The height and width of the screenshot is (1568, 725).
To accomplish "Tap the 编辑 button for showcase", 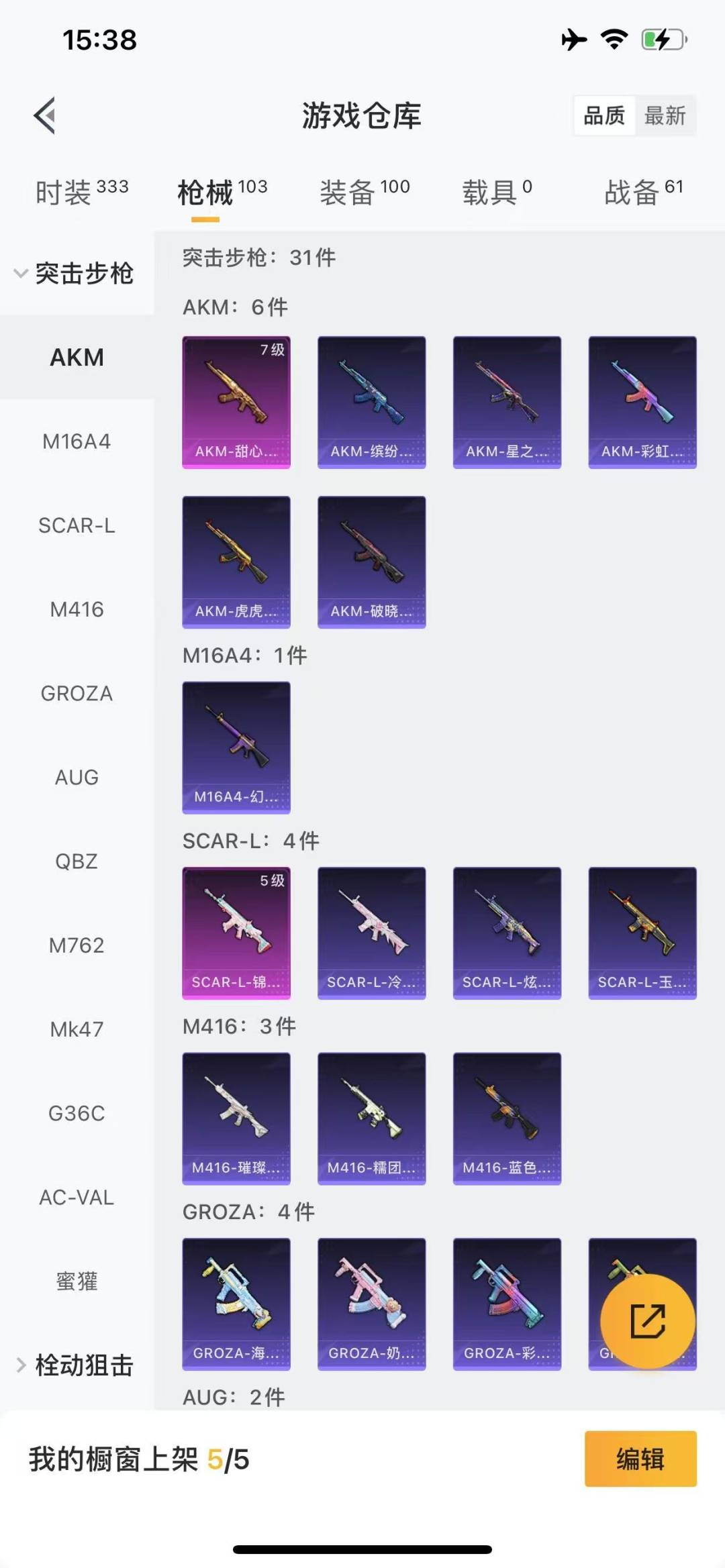I will tap(640, 1459).
